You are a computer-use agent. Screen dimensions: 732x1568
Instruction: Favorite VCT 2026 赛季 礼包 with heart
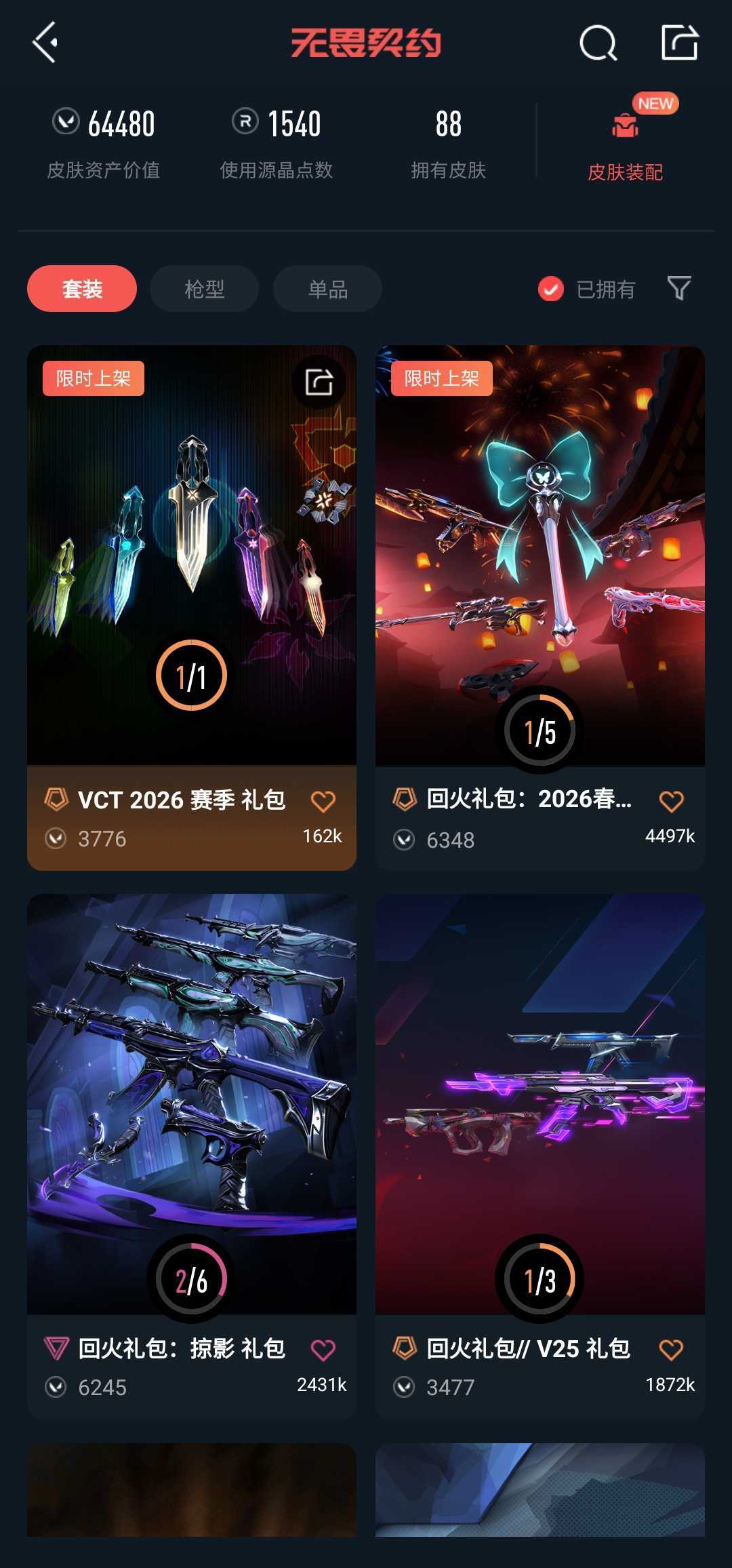(323, 802)
